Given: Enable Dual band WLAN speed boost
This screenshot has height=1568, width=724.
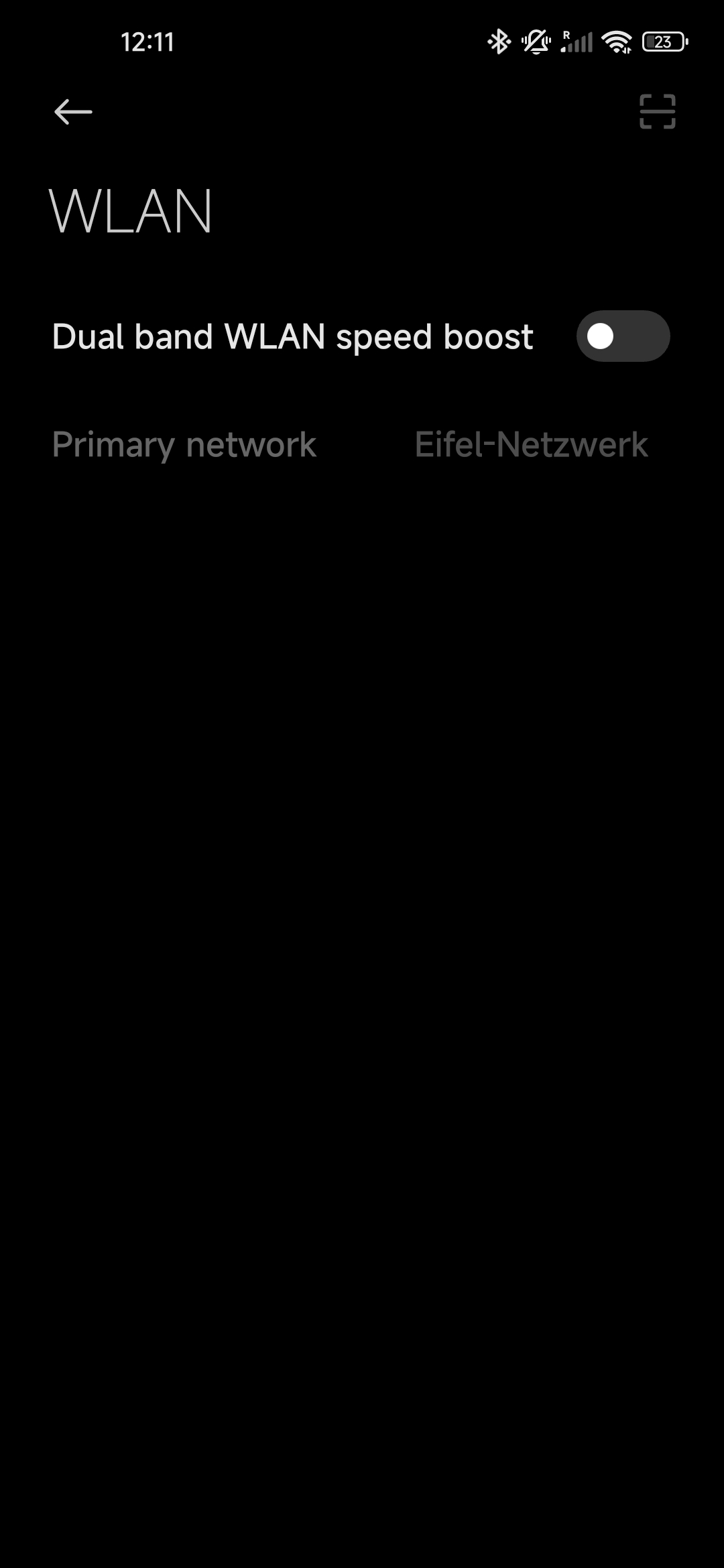Looking at the screenshot, I should pyautogui.click(x=623, y=336).
